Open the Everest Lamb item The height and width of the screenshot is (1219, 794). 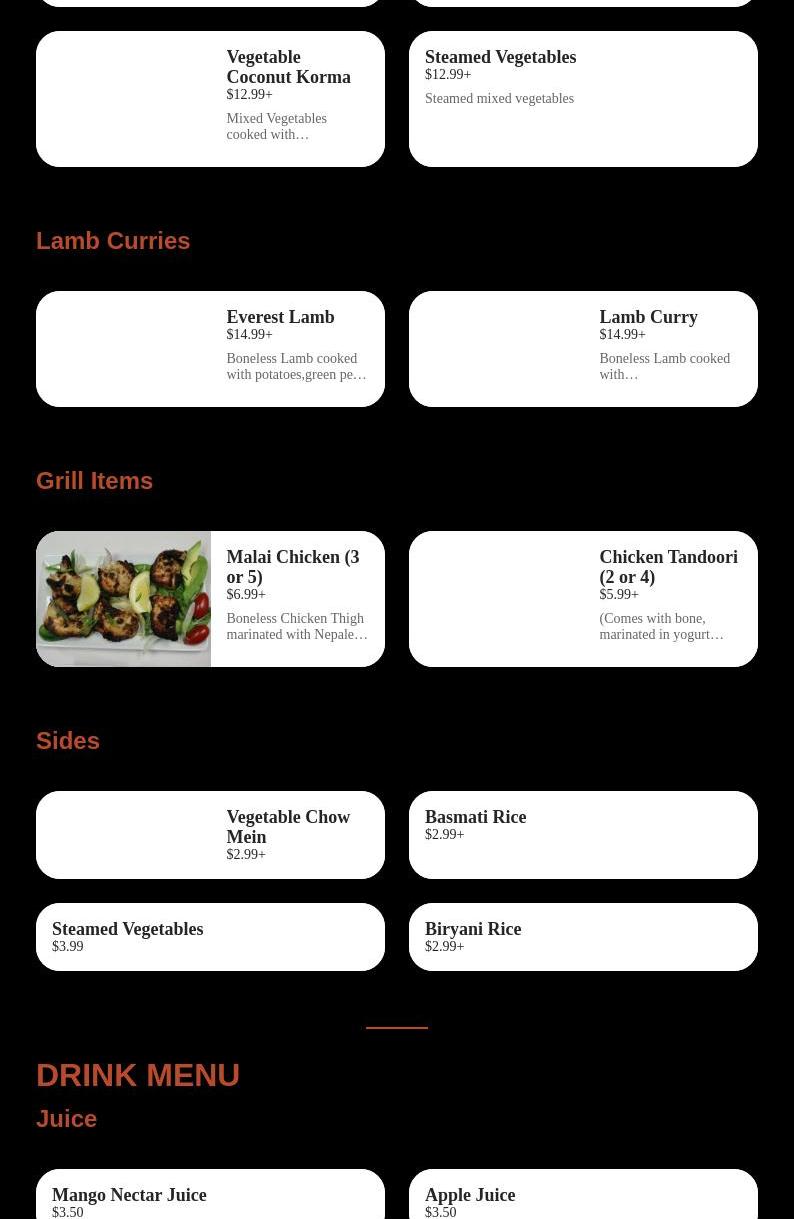tap(210, 349)
